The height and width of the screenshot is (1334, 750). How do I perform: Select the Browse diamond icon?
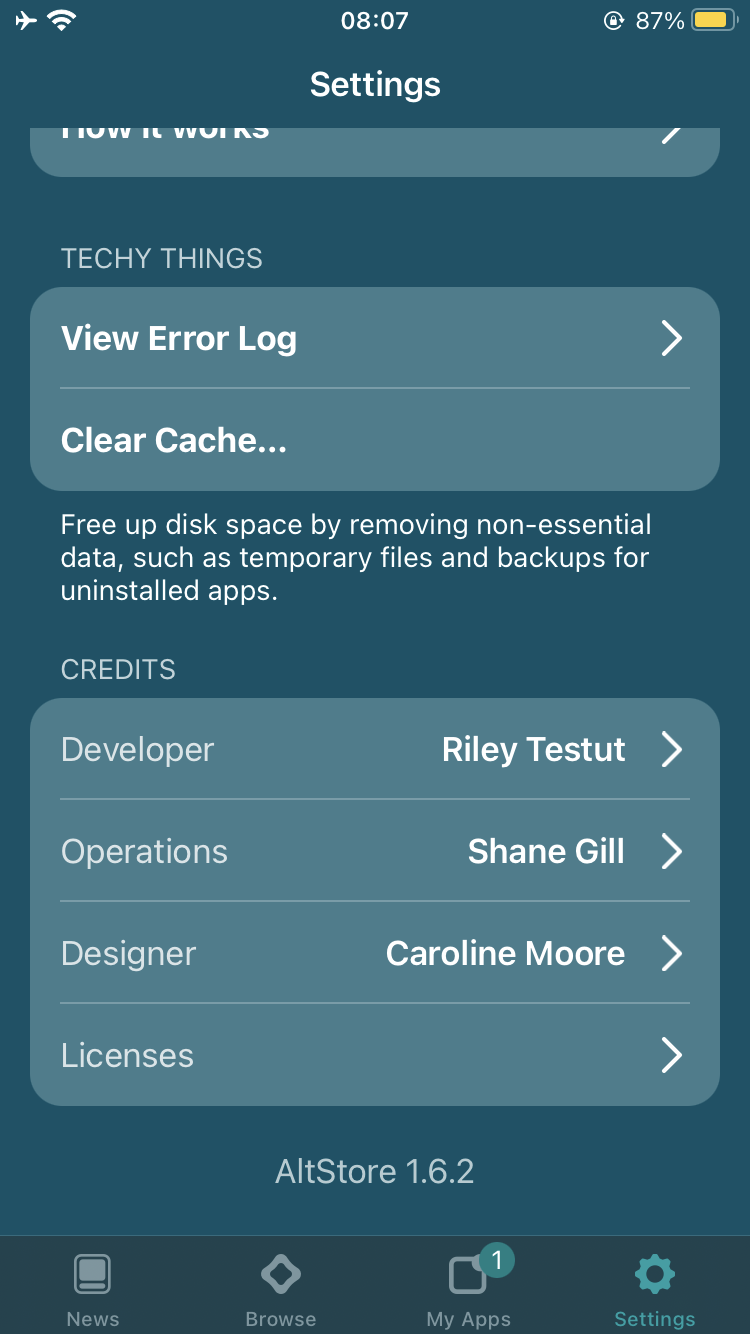280,1274
